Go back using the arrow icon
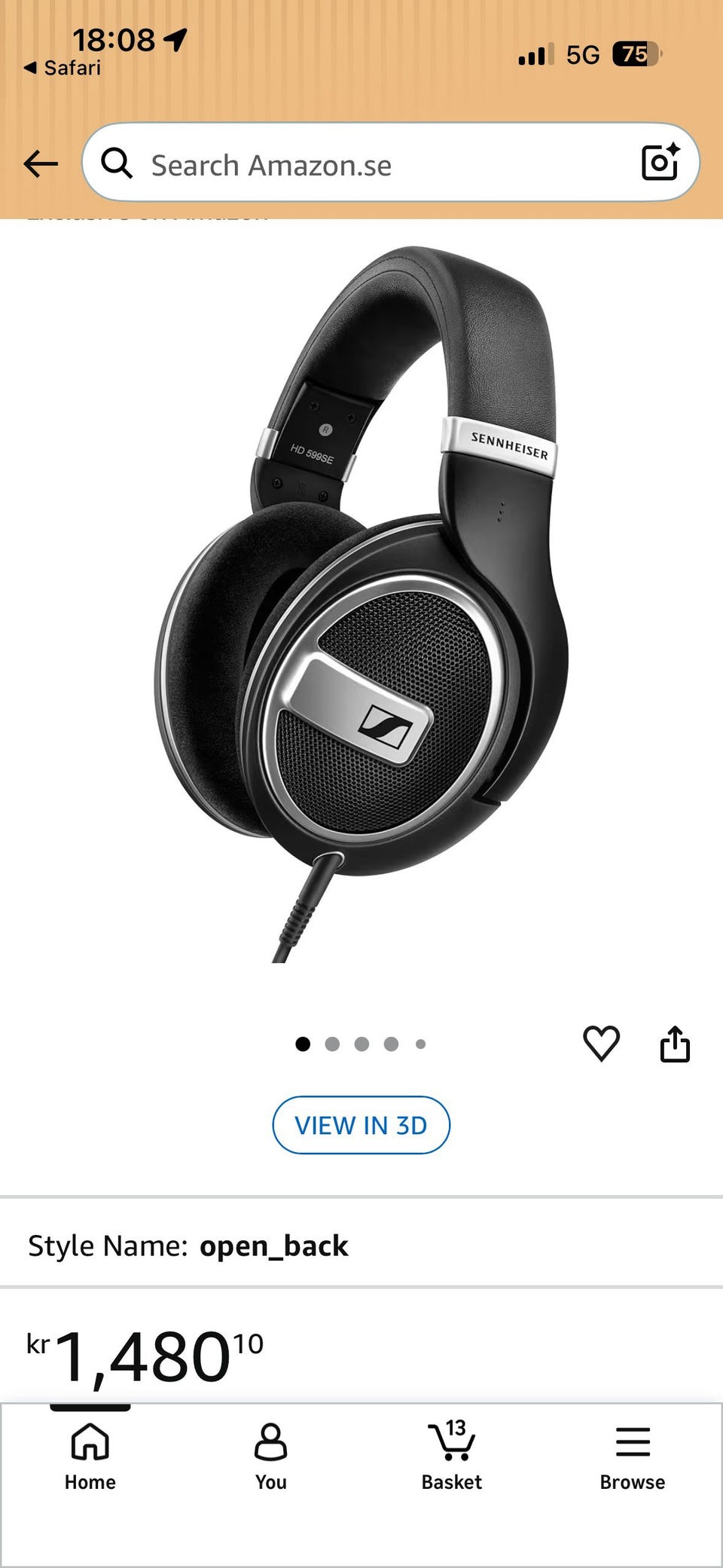 point(41,164)
